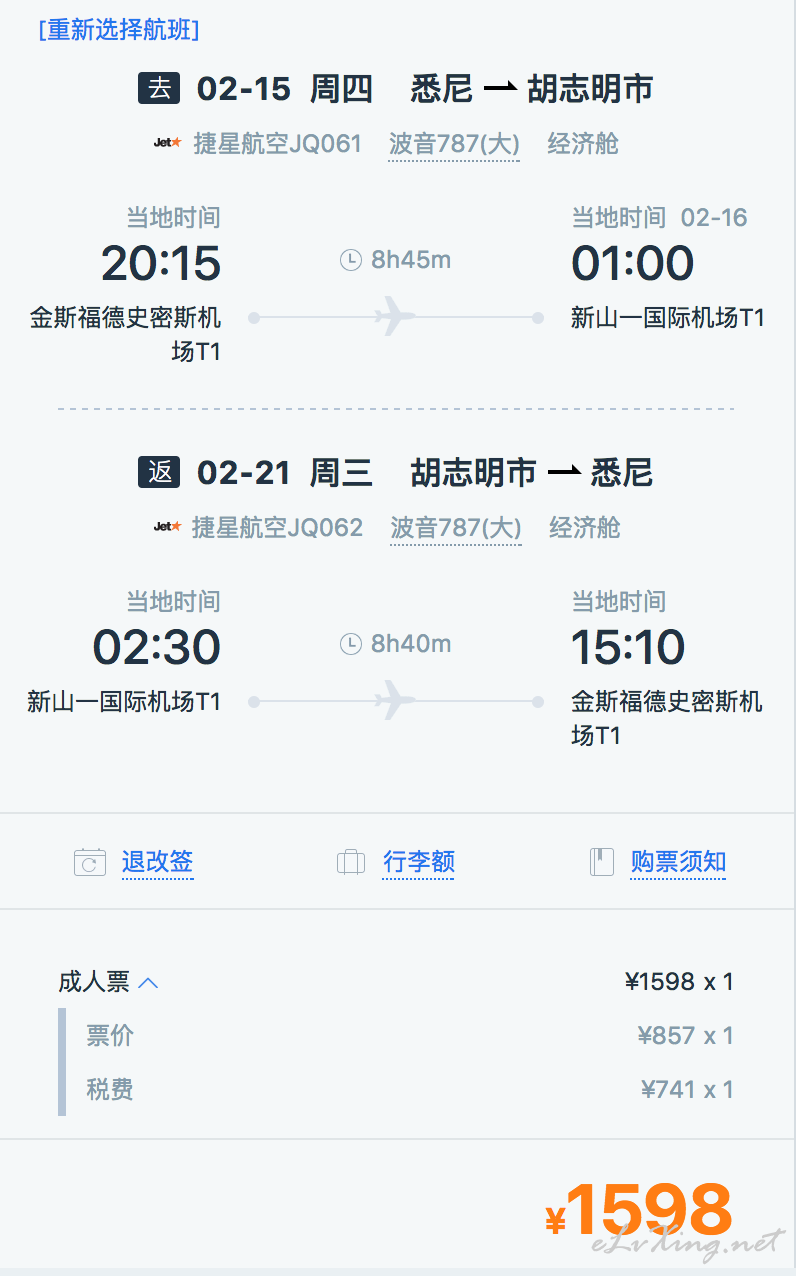The width and height of the screenshot is (796, 1276).
Task: View 行李额 baggage allowance
Action: (x=419, y=862)
